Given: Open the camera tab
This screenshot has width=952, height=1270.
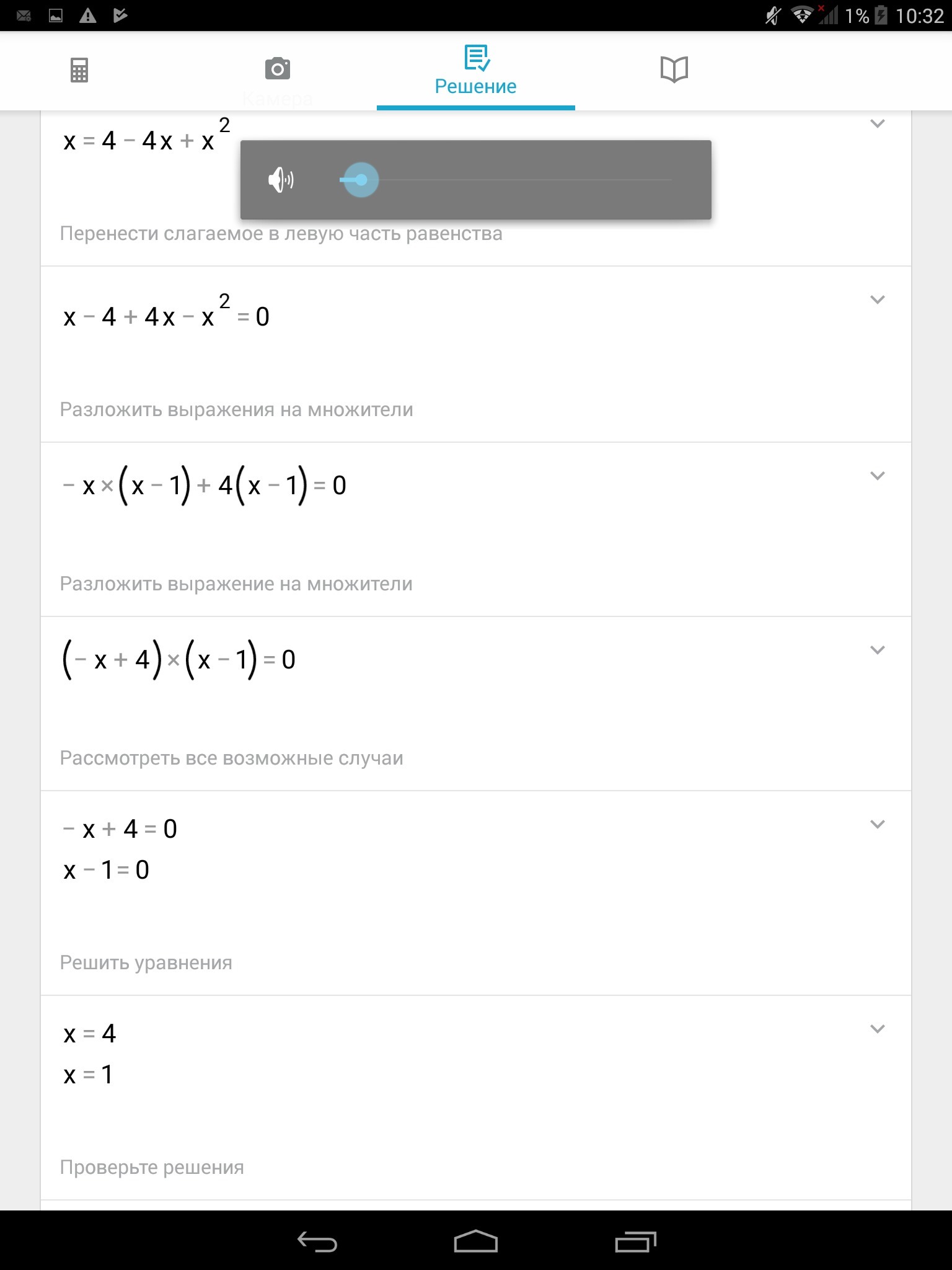Looking at the screenshot, I should 277,69.
